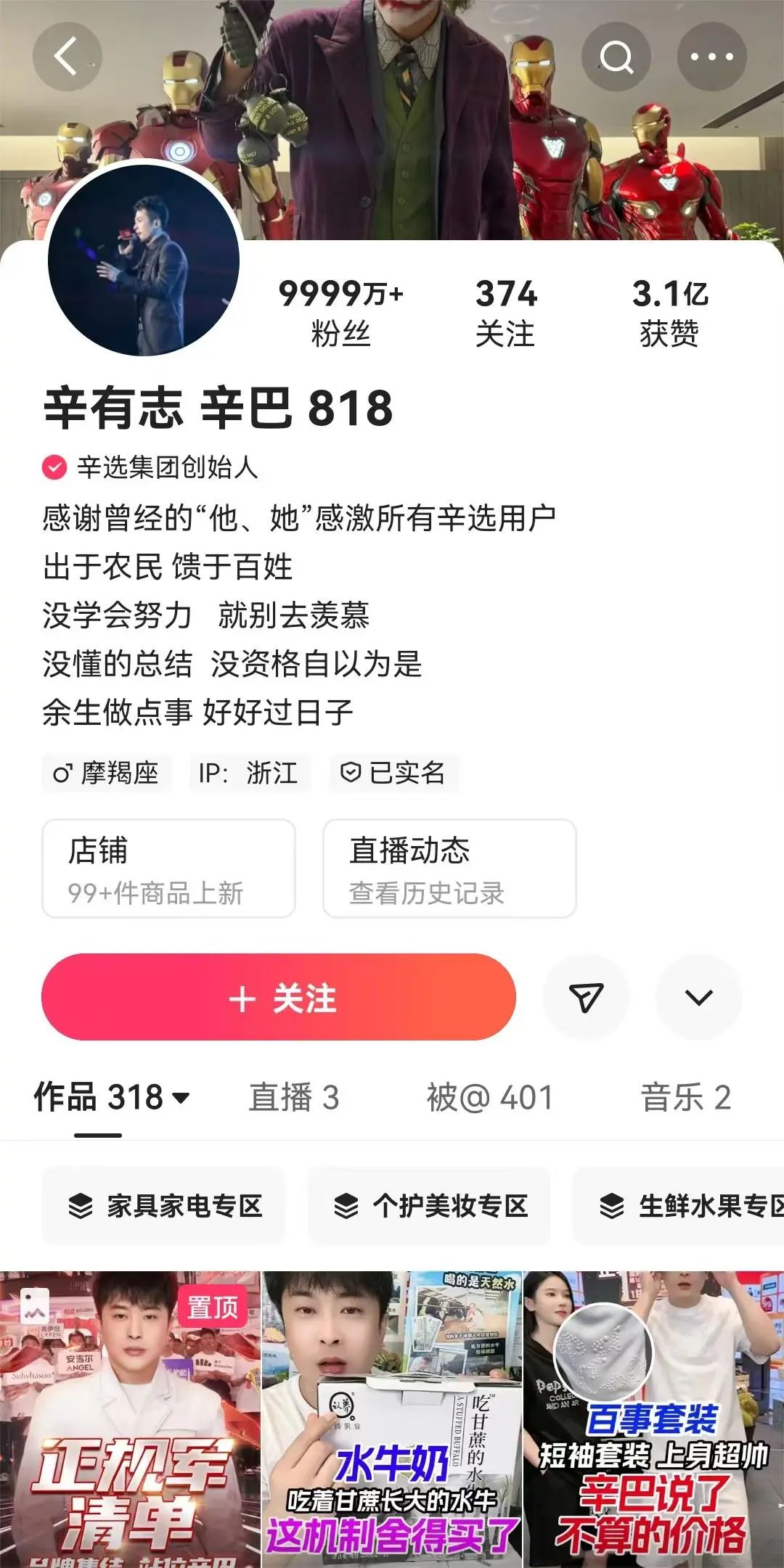The image size is (784, 1568).
Task: Expand recommended users chevron
Action: (x=698, y=998)
